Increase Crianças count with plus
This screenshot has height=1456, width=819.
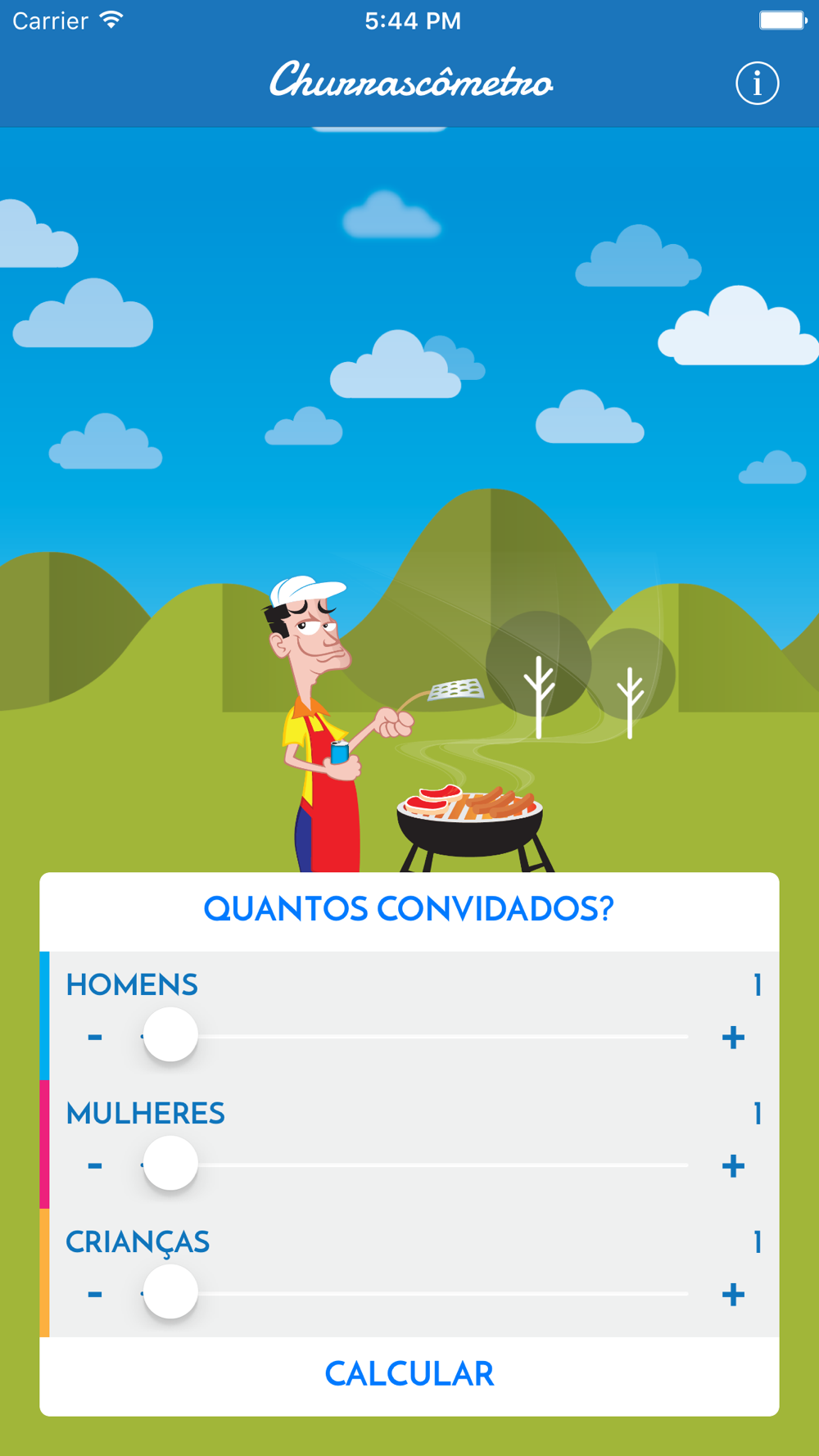pos(733,1295)
